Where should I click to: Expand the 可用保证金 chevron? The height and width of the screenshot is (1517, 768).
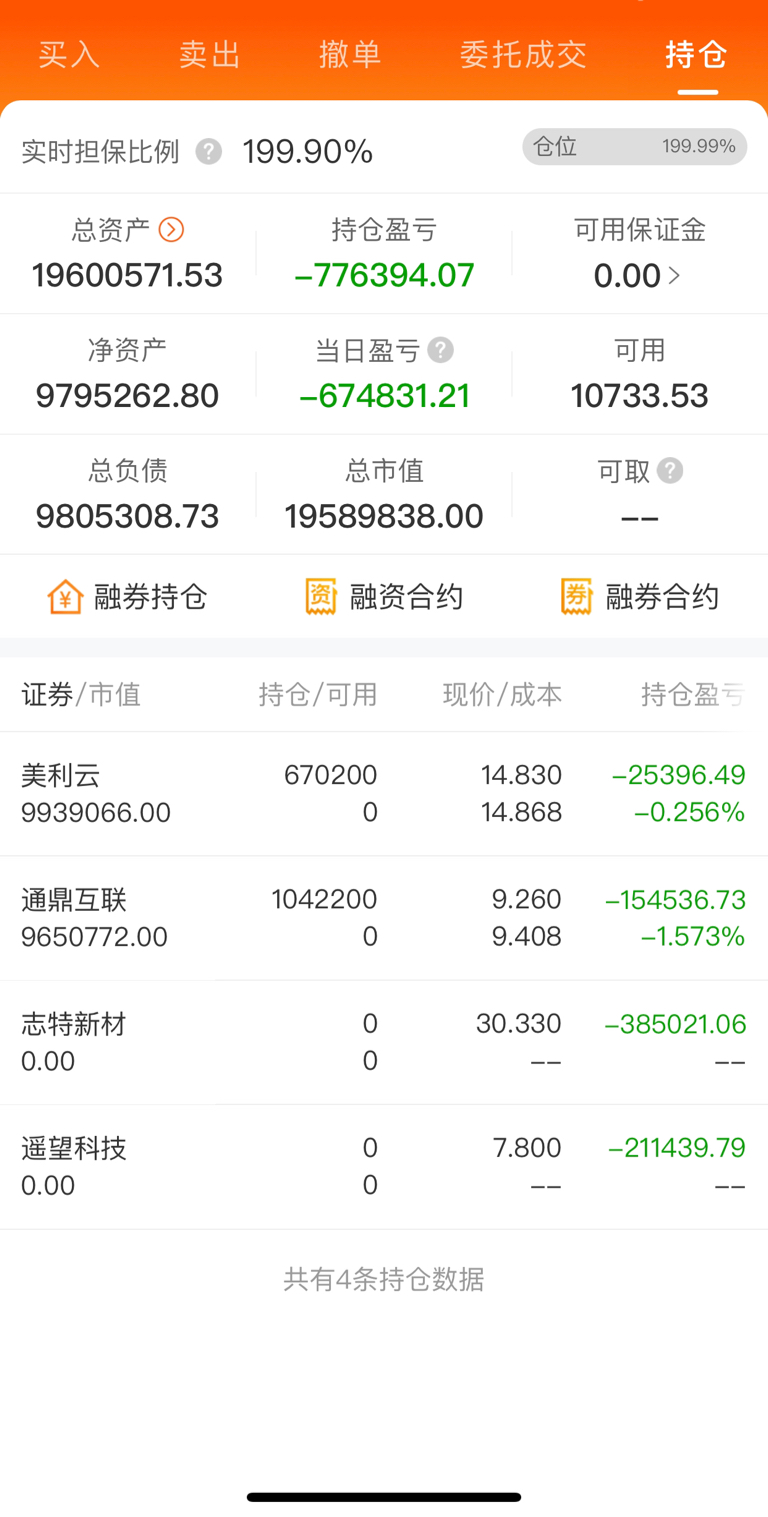[675, 275]
